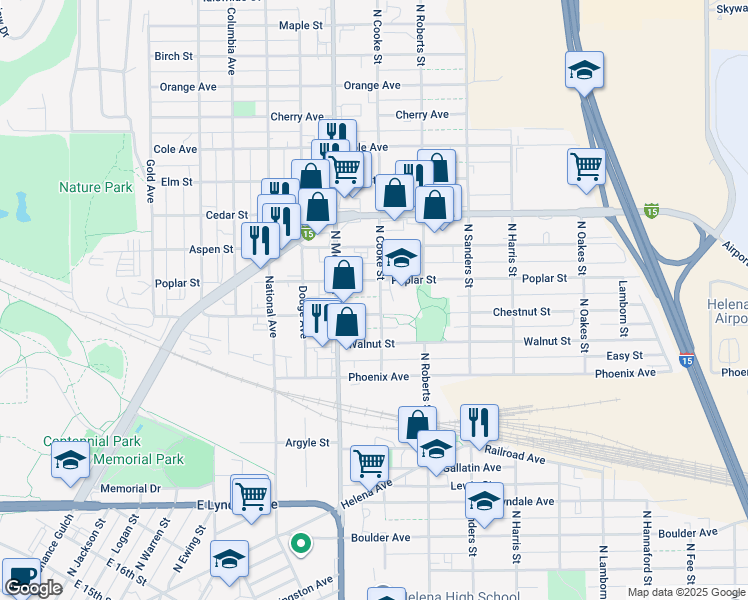
Task: Select the school marker beside Lyndale Ave label
Action: pyautogui.click(x=485, y=500)
